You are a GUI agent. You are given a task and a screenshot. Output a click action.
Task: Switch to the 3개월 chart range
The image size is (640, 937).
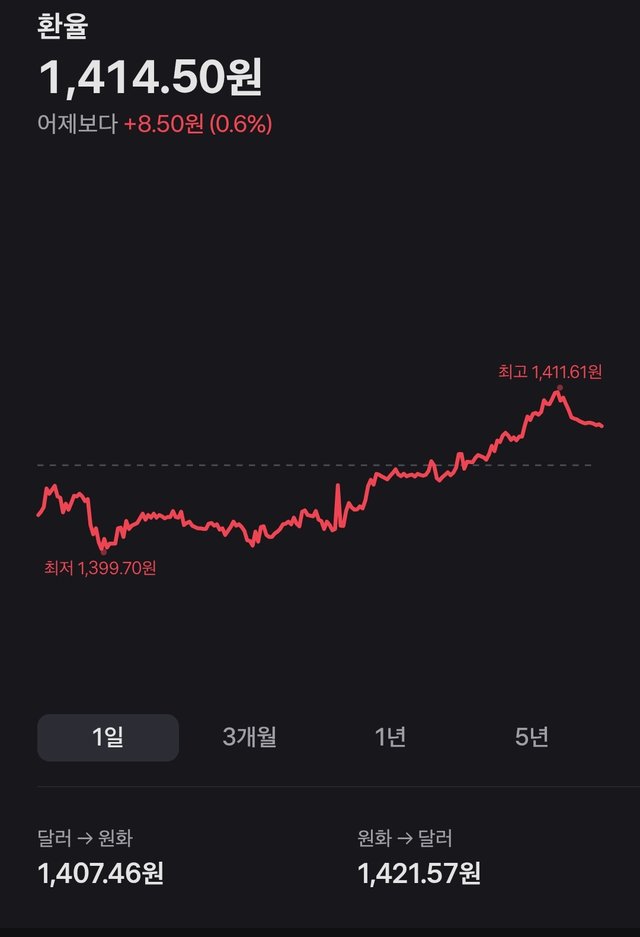249,738
